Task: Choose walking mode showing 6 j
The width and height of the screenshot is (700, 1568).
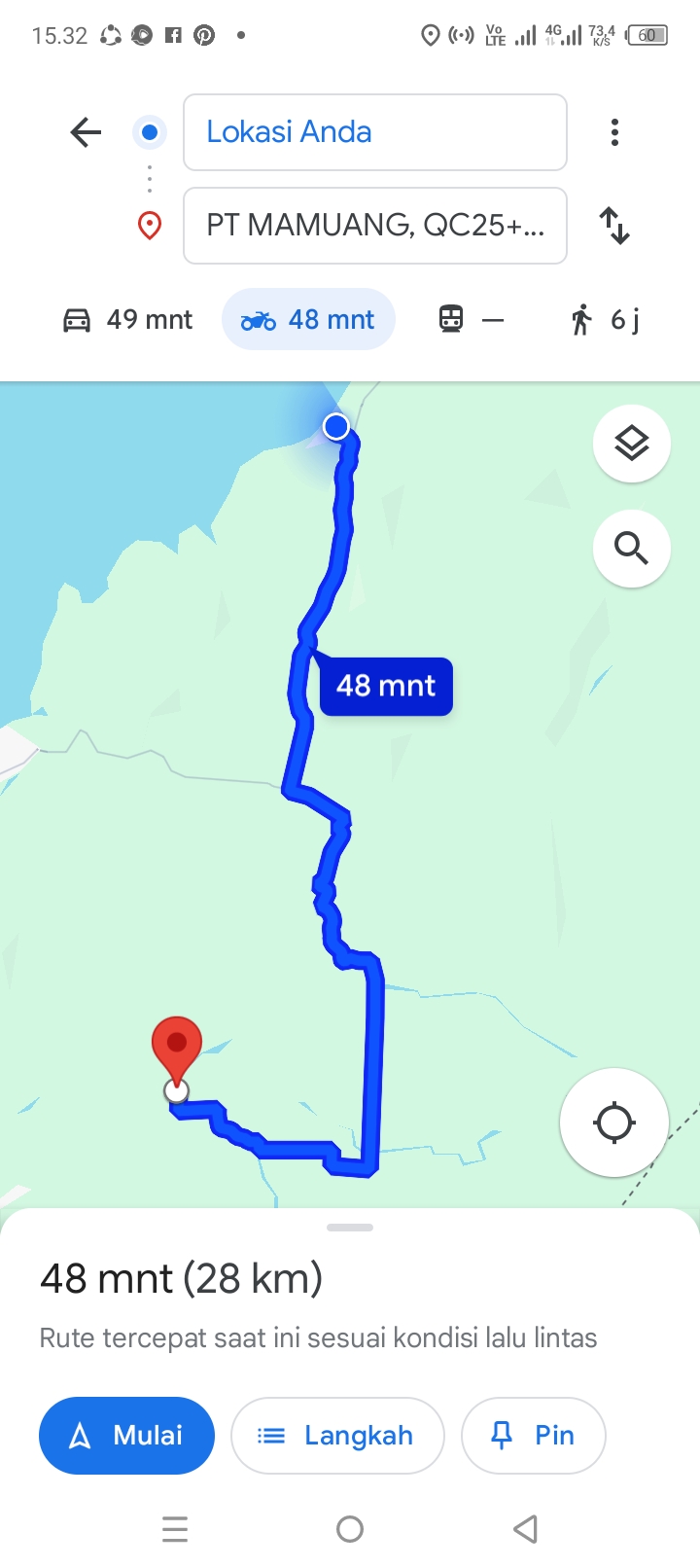Action: (605, 319)
